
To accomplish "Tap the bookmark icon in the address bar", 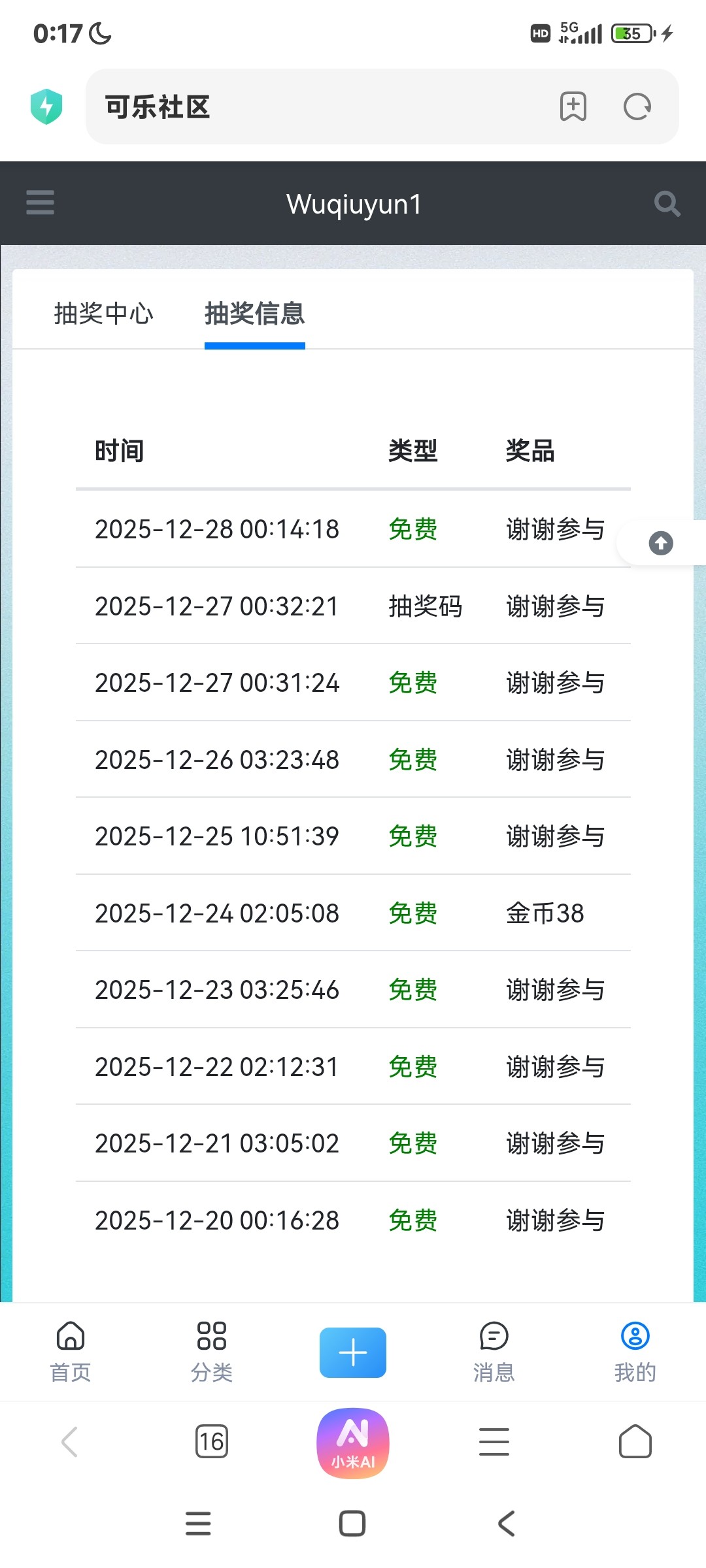I will (573, 106).
